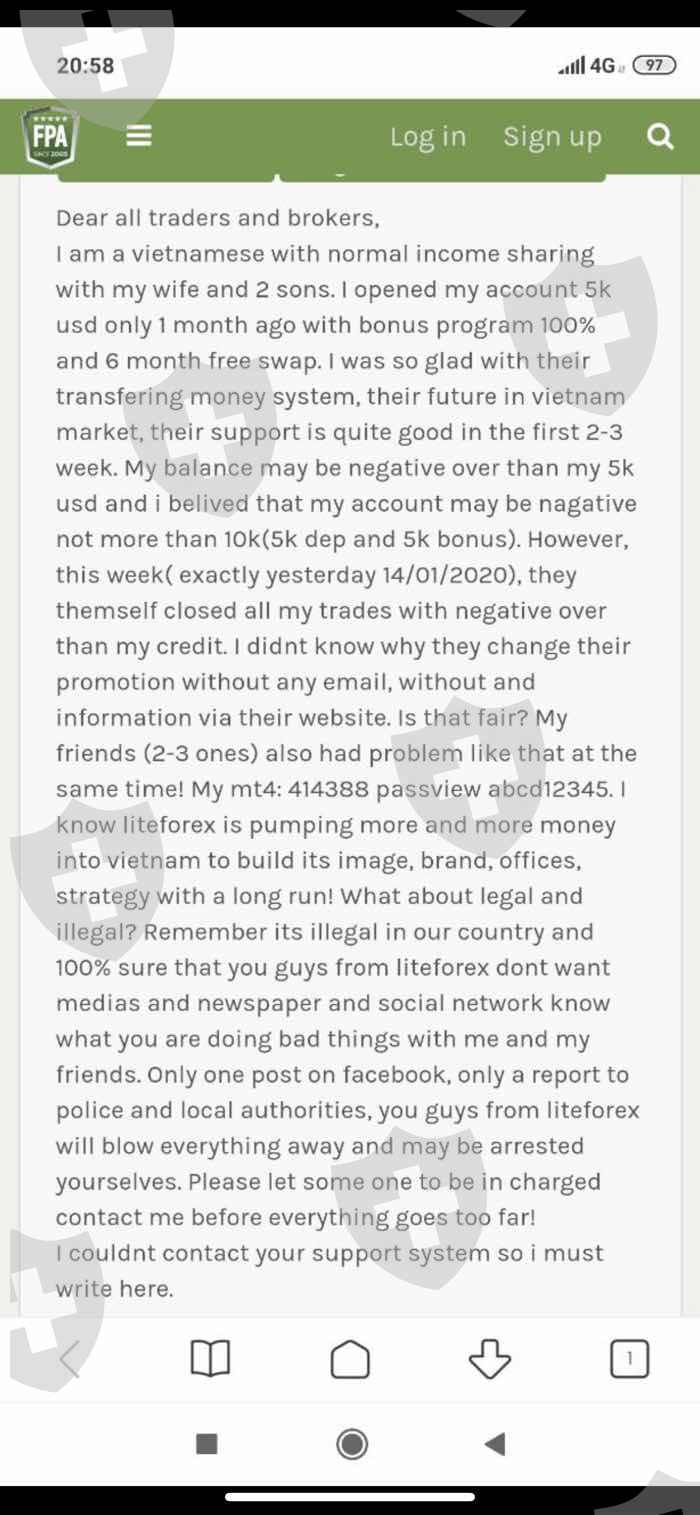The image size is (700, 1515).
Task: Tap the system back triangle button
Action: 494,1443
